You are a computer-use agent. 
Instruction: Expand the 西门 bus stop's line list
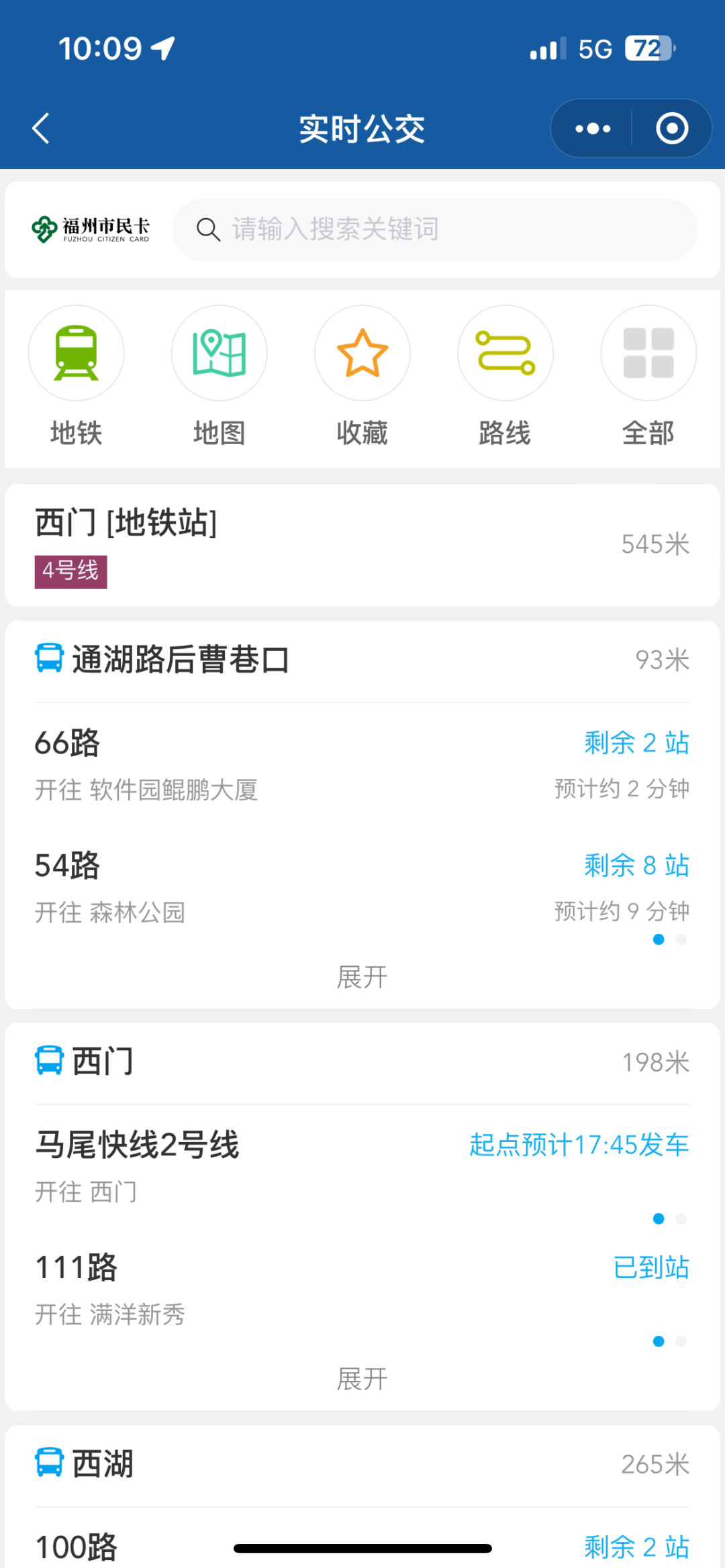(x=362, y=1379)
